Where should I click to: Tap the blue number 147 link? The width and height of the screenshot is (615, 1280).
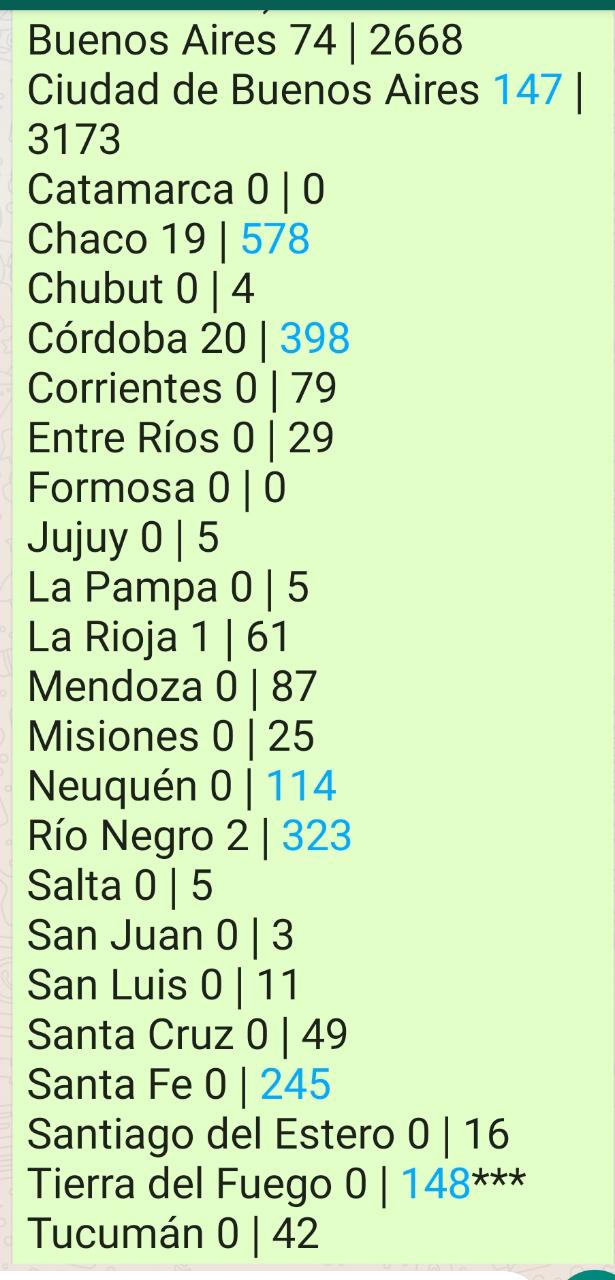tap(529, 90)
